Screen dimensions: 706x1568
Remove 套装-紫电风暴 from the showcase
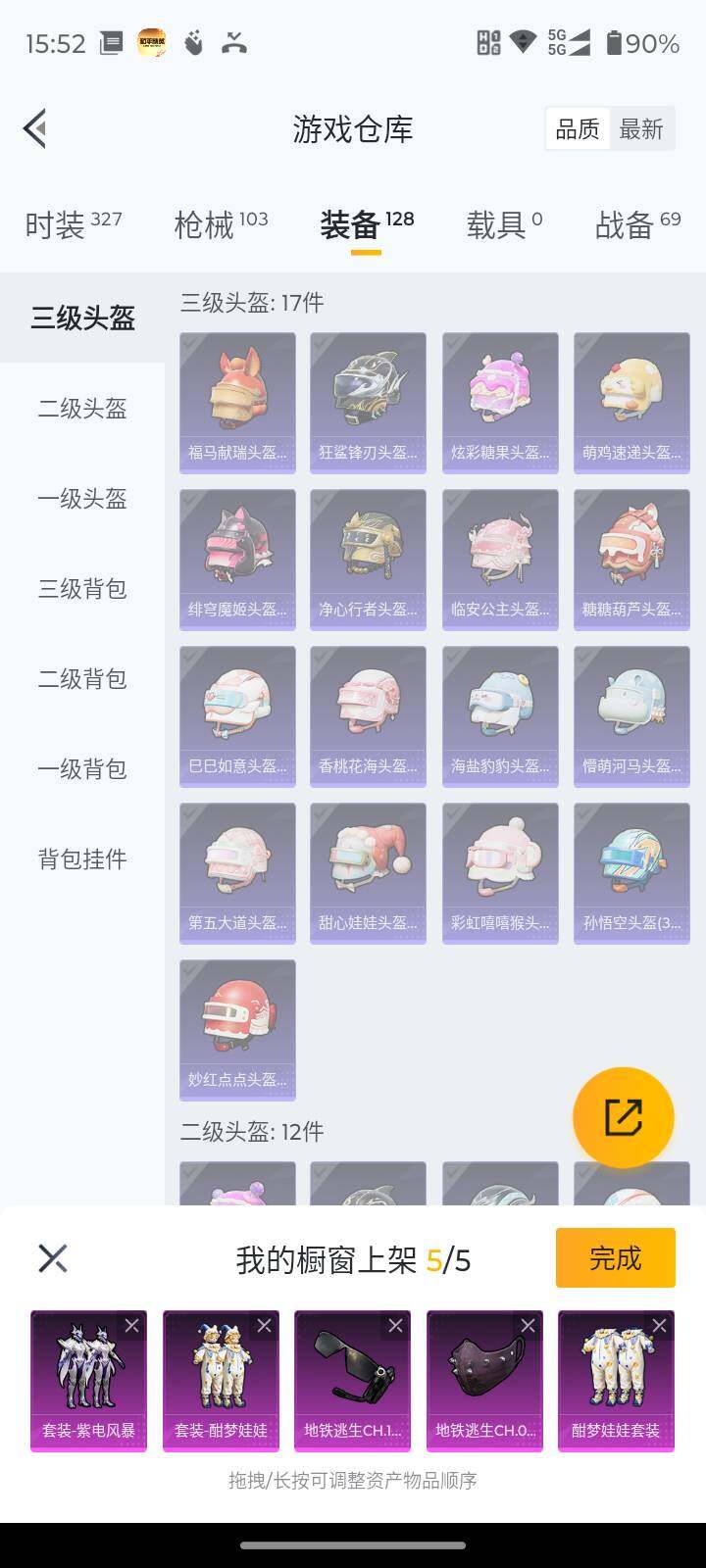click(x=131, y=1326)
